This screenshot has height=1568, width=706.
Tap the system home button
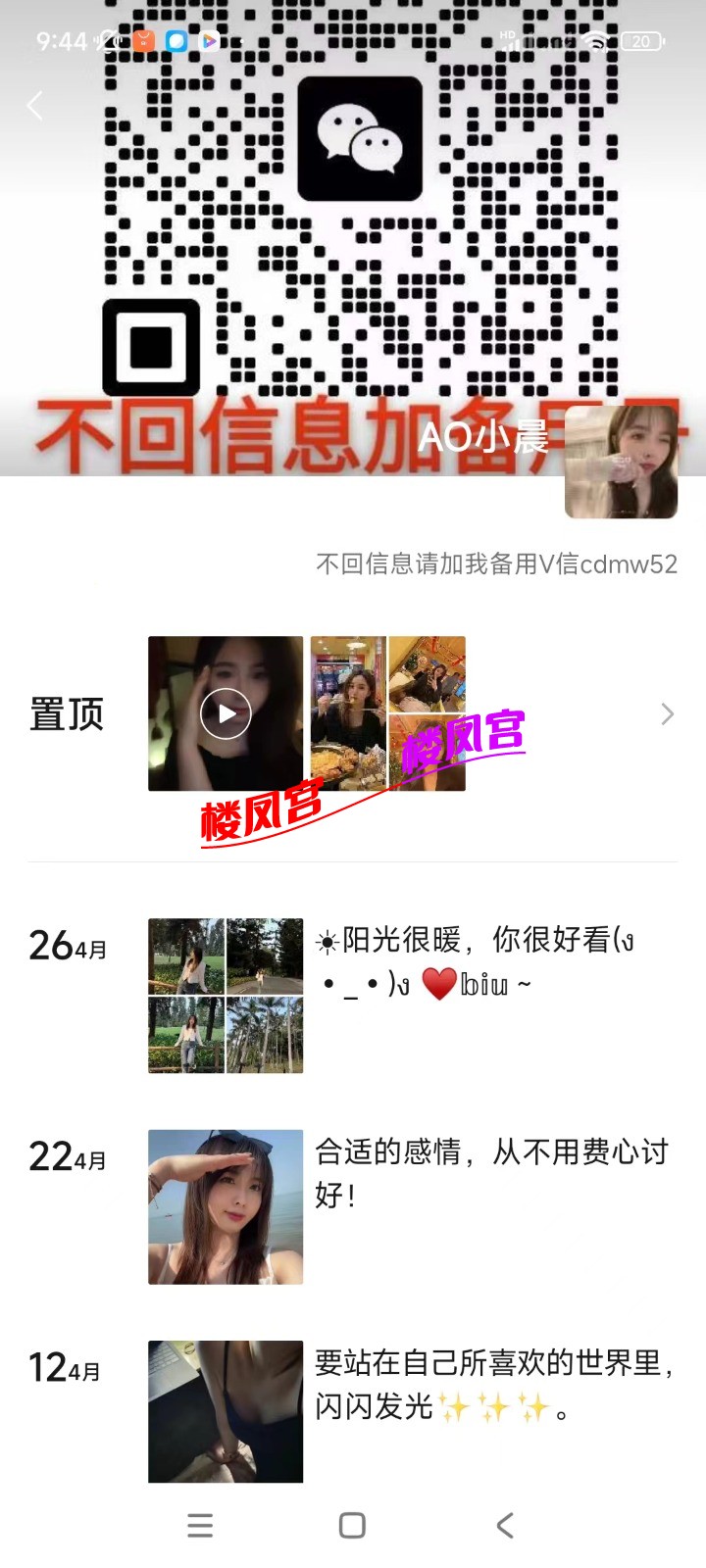coord(352,1525)
